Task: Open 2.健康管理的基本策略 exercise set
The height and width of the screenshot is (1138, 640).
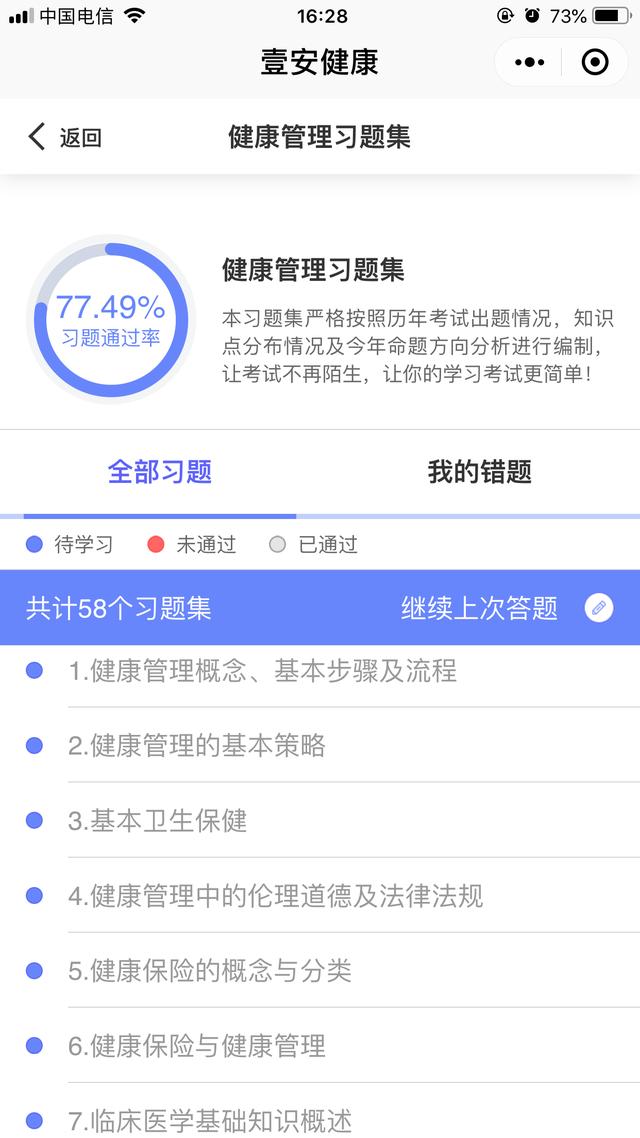Action: coord(197,745)
